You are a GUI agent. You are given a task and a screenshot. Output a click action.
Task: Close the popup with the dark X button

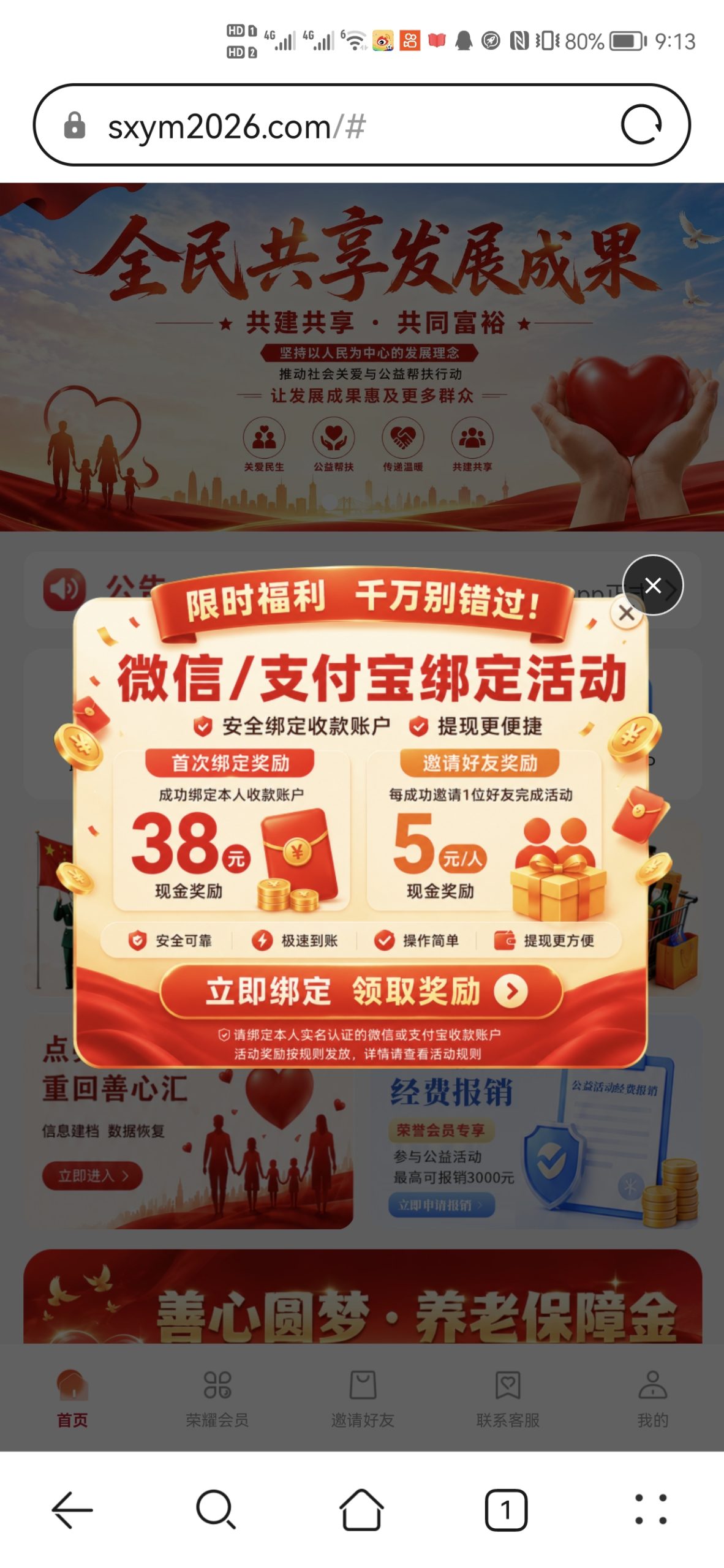(653, 585)
